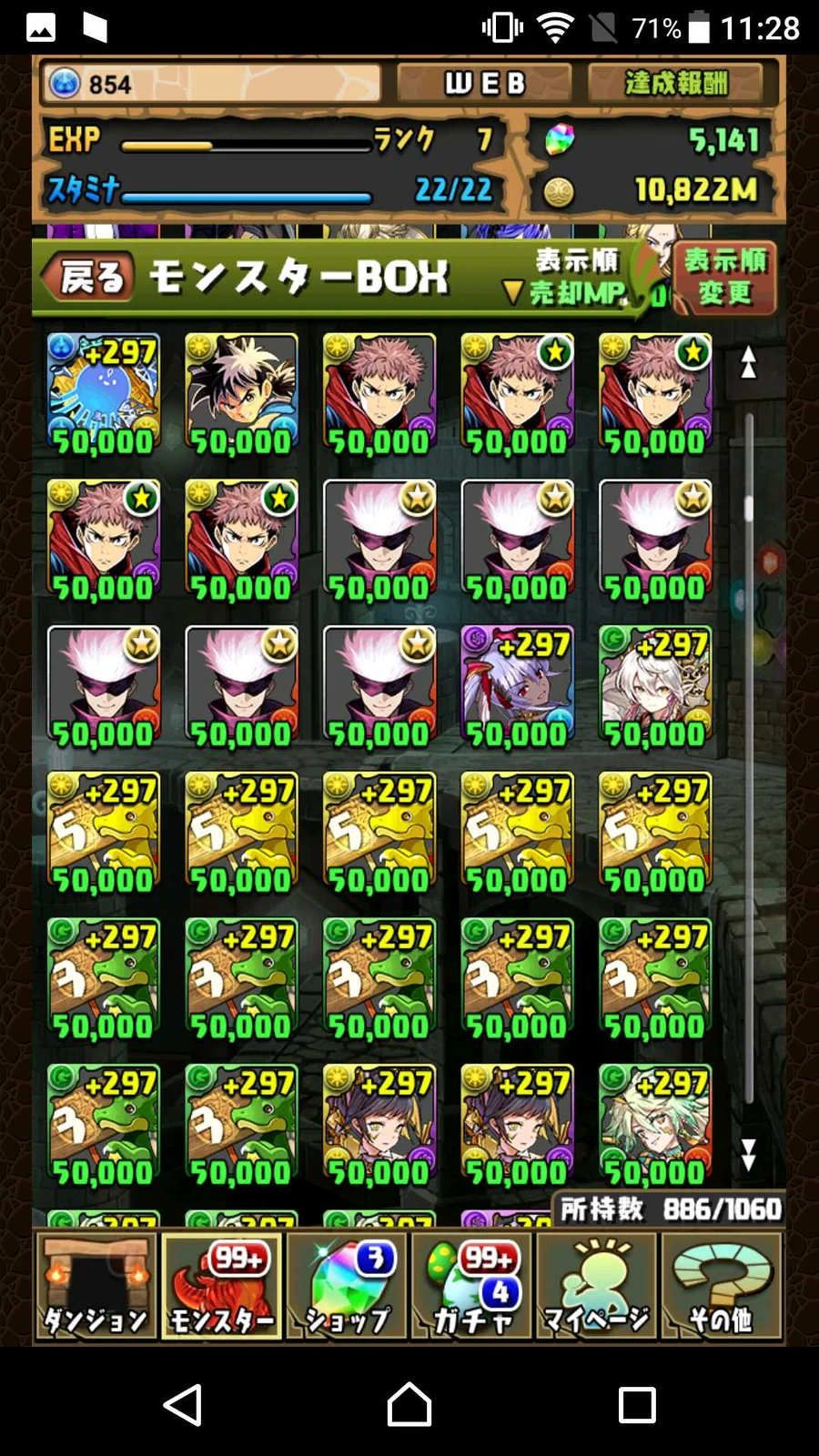This screenshot has width=819, height=1456.
Task: Switch to the マイページ tab
Action: click(x=597, y=1287)
